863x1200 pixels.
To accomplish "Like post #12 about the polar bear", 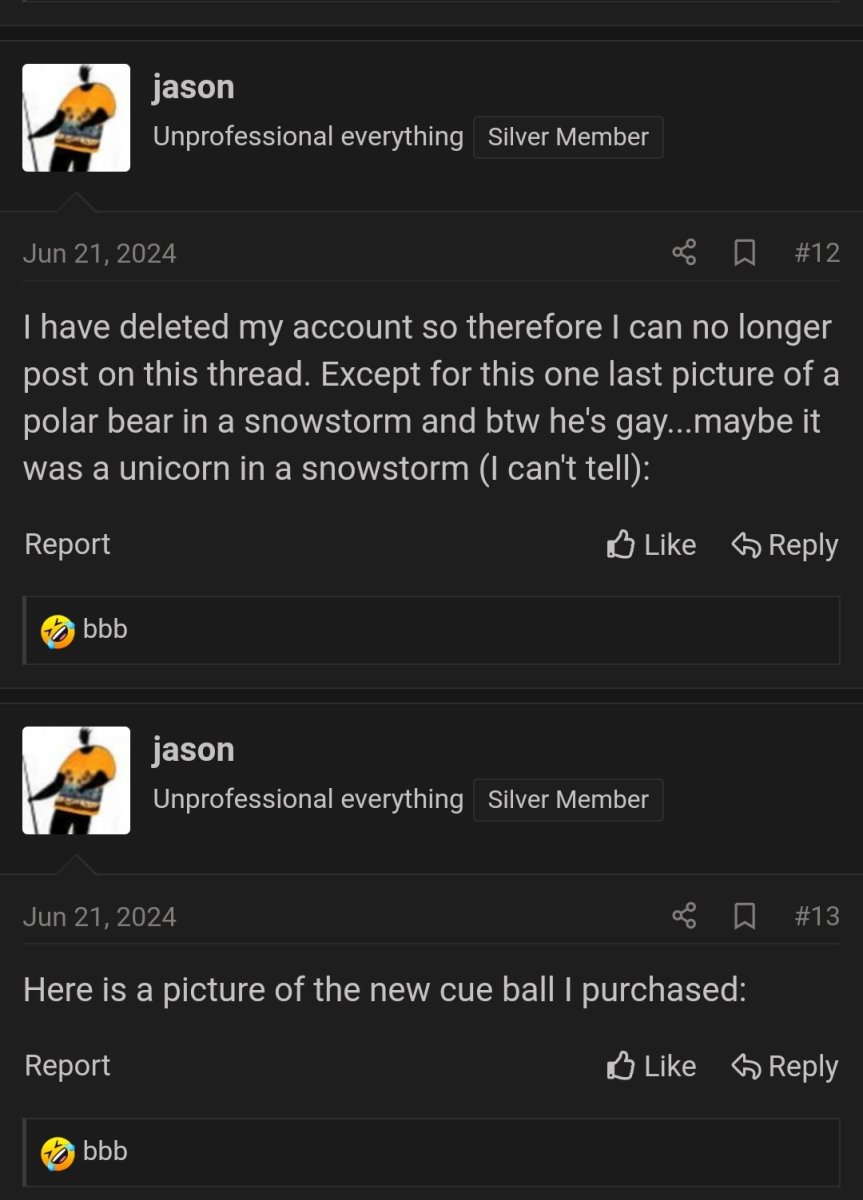I will tap(651, 545).
